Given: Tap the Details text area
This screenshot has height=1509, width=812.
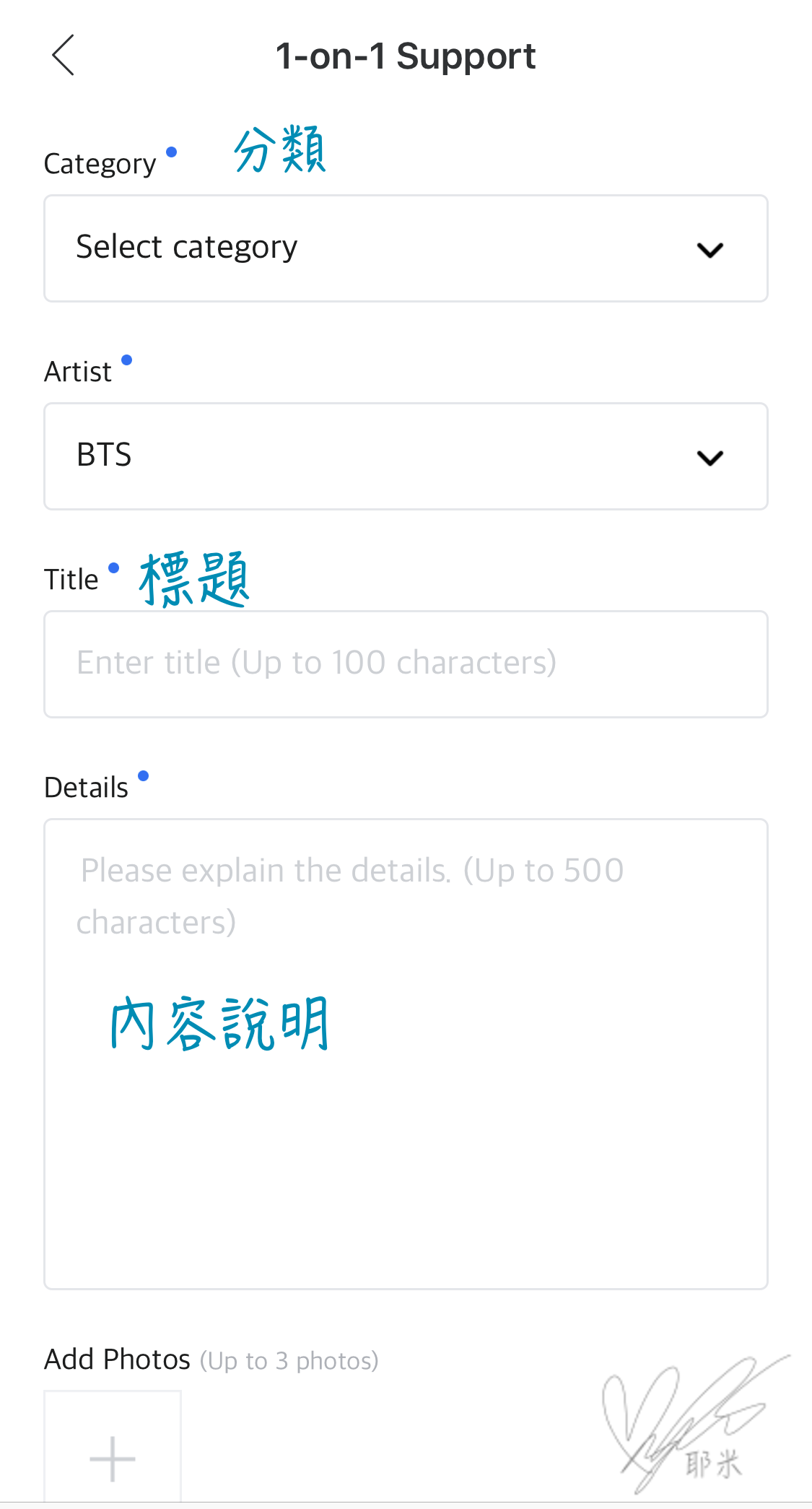Looking at the screenshot, I should click(406, 1054).
